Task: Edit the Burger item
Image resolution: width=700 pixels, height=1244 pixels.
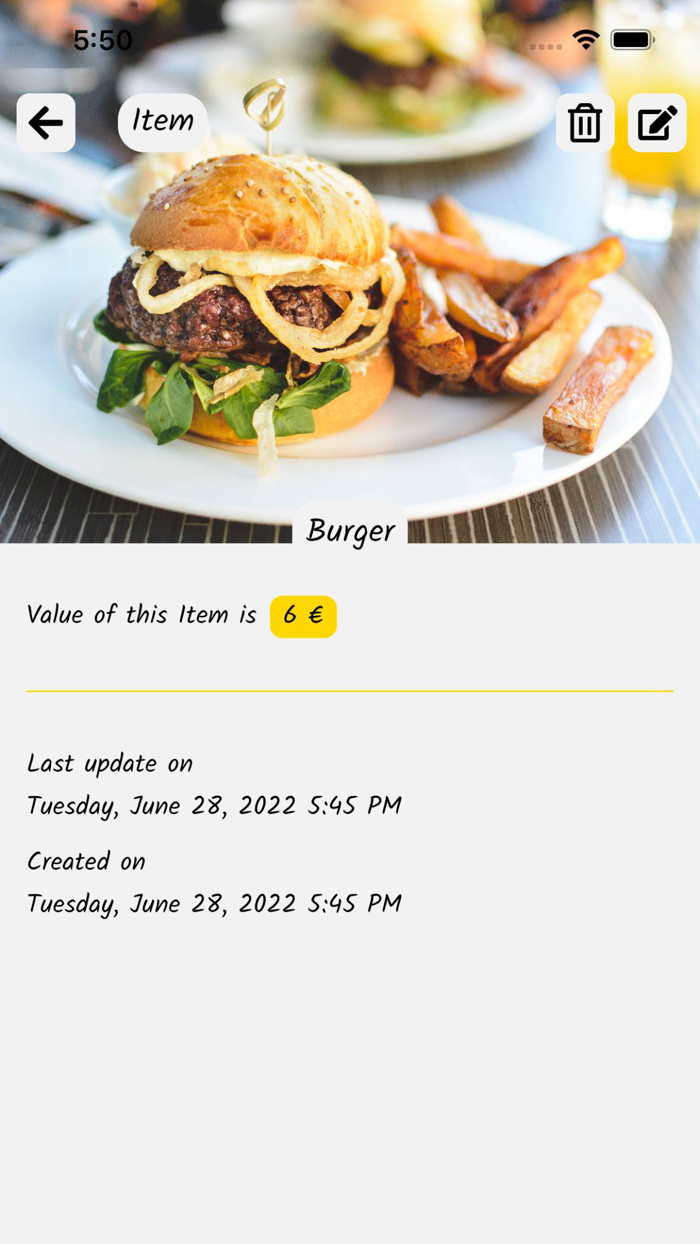Action: pos(657,123)
